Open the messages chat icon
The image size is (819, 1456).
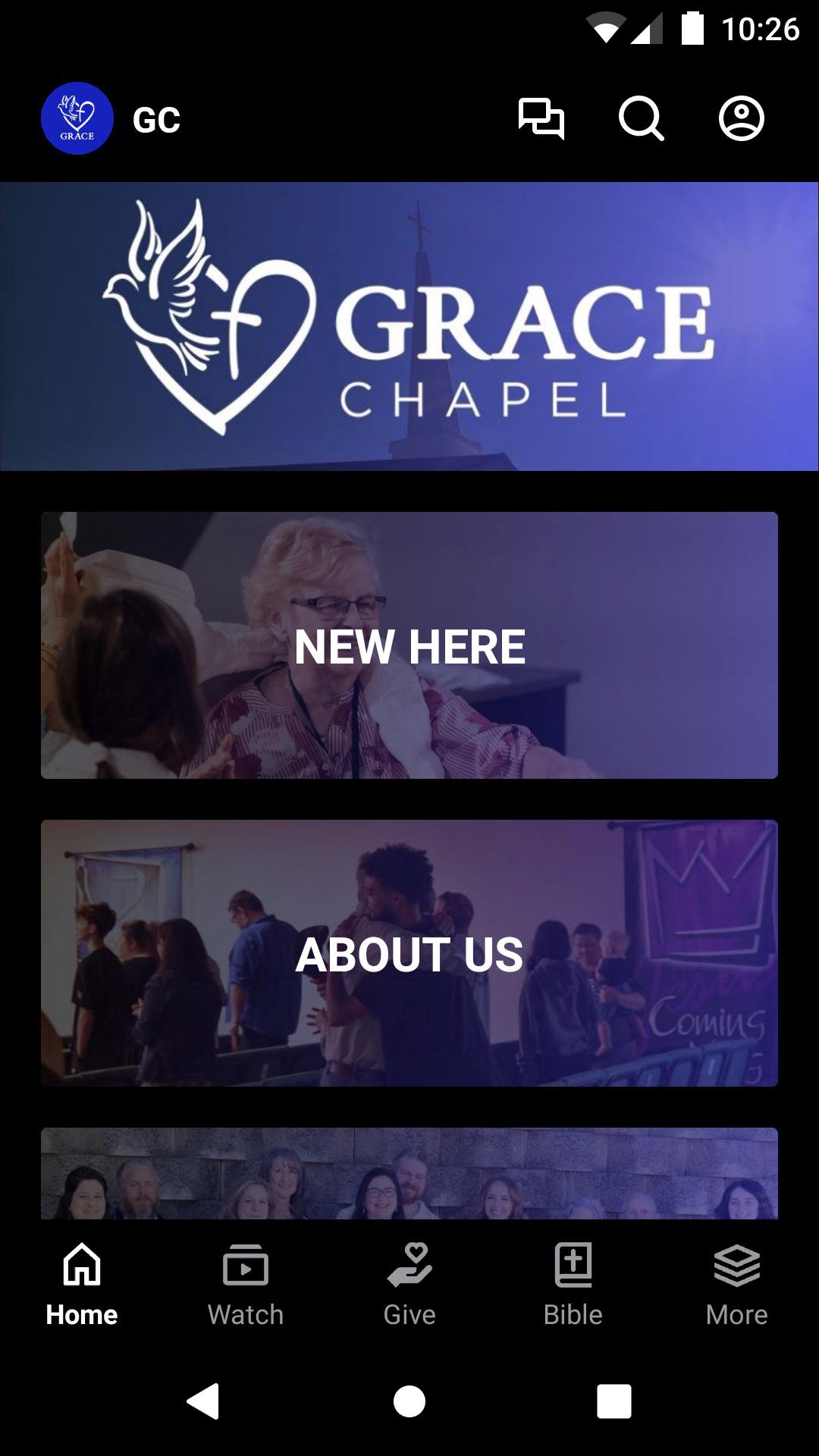[541, 118]
